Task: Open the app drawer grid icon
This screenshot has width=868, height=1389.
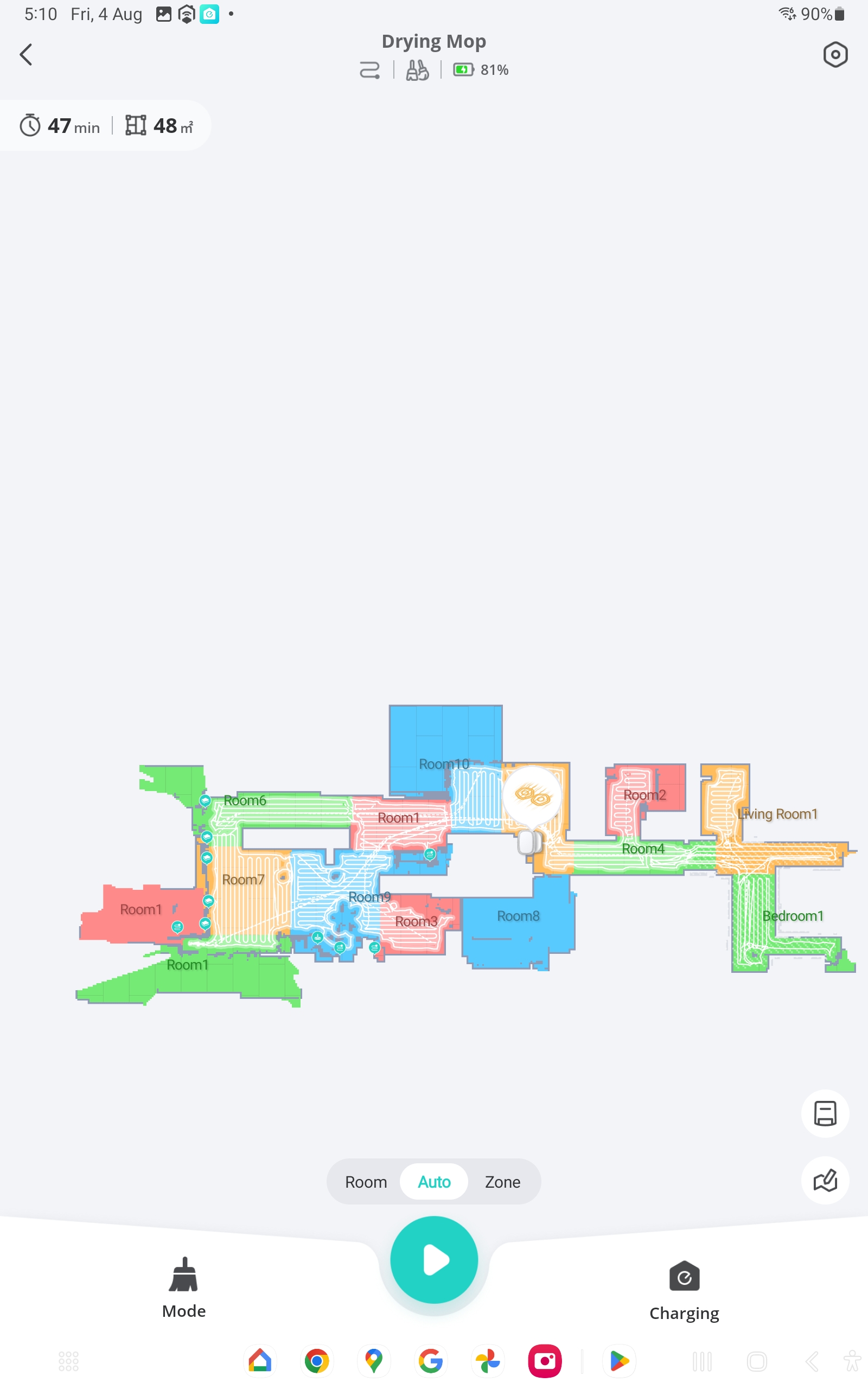Action: (68, 1361)
